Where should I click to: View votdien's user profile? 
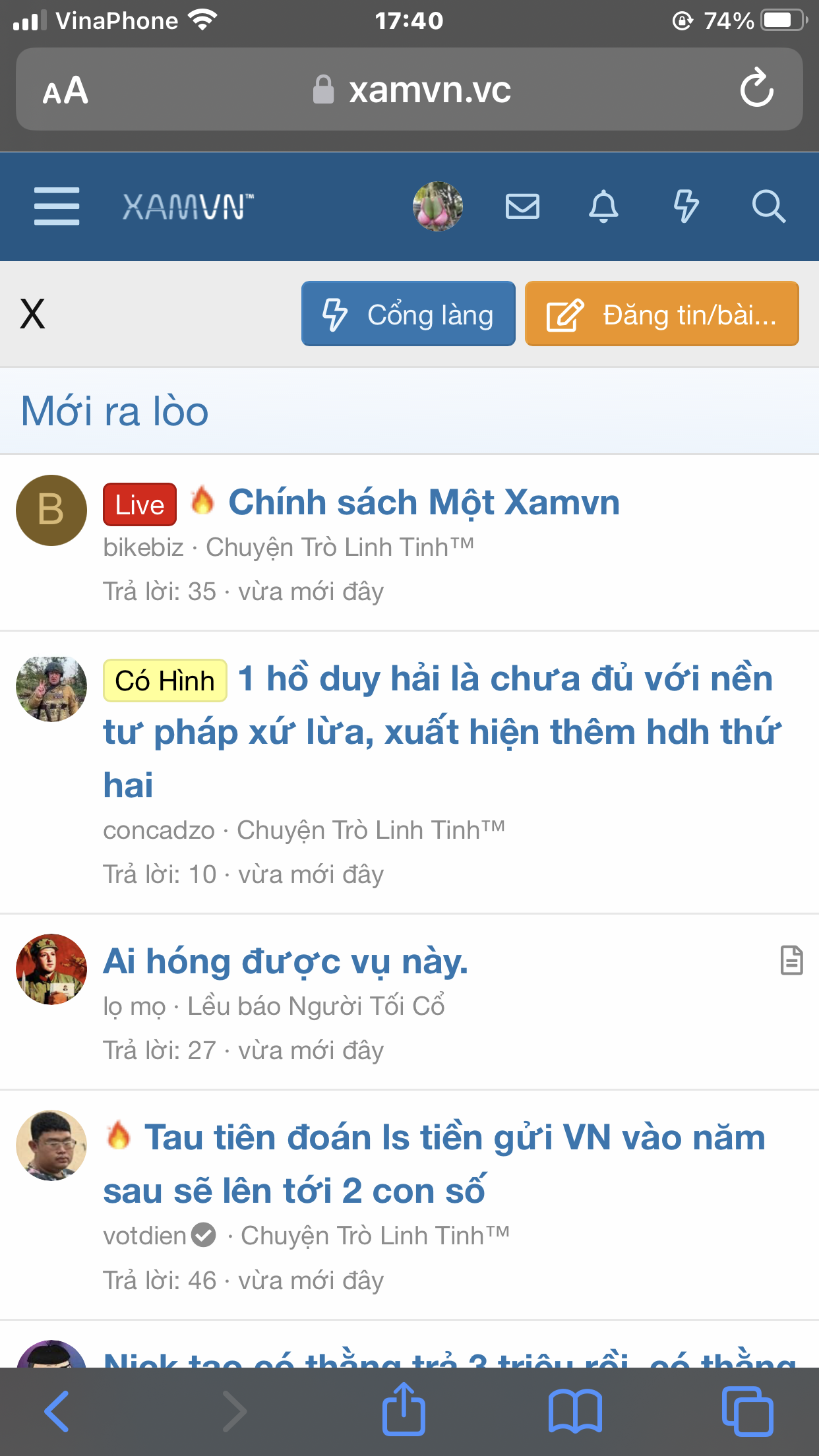click(145, 1236)
